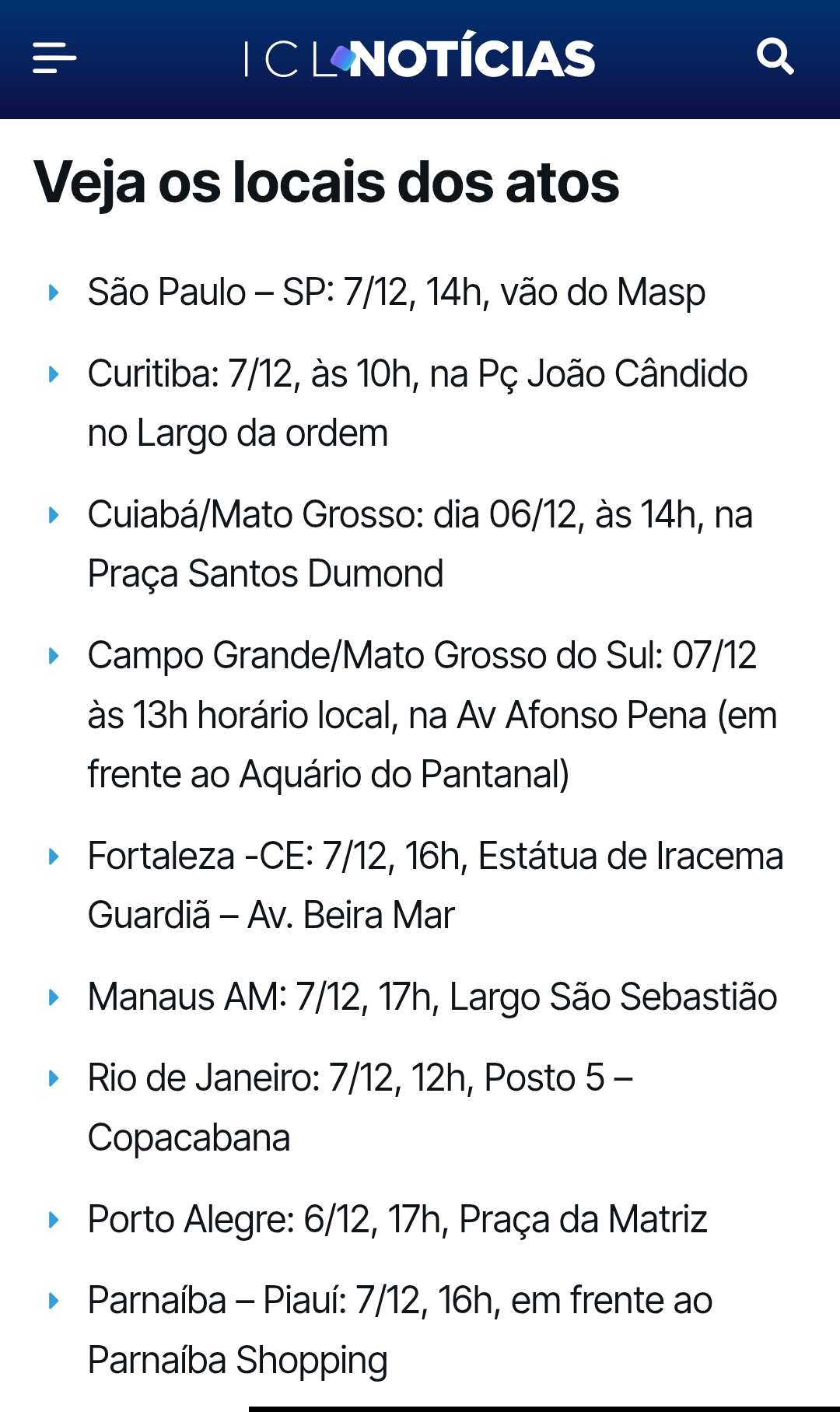Open the hamburger menu
Viewport: 840px width, 1412px height.
click(54, 58)
